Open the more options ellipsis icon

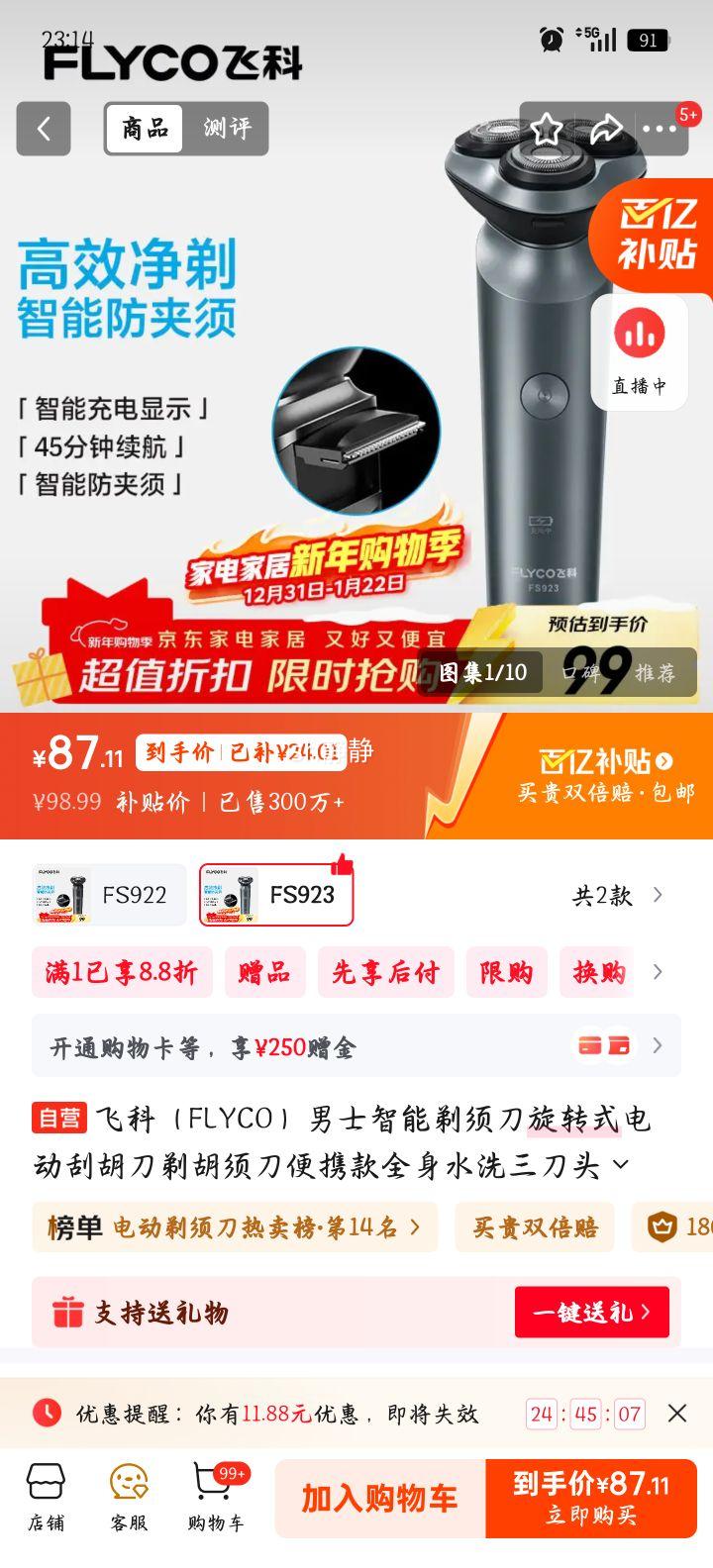(659, 128)
